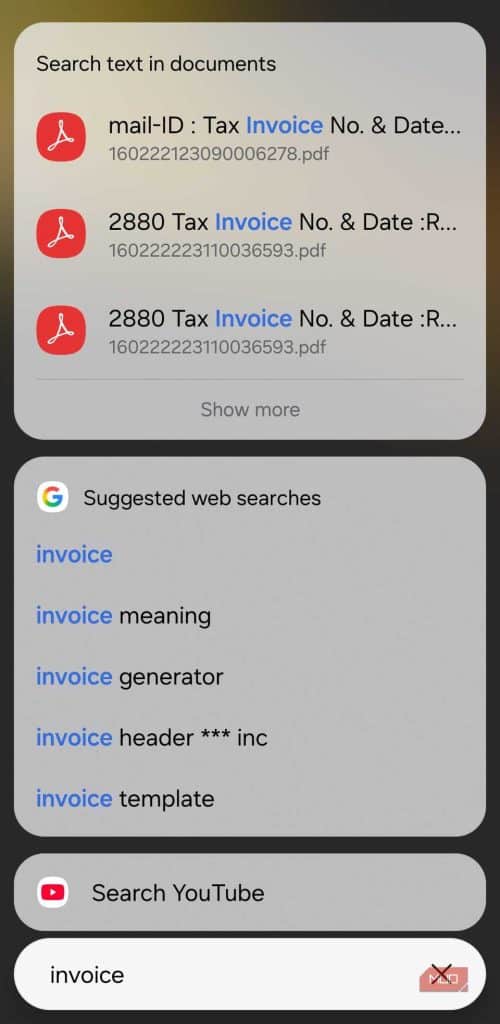This screenshot has height=1024, width=500.
Task: Select the invoice generator suggestion
Action: tap(129, 677)
